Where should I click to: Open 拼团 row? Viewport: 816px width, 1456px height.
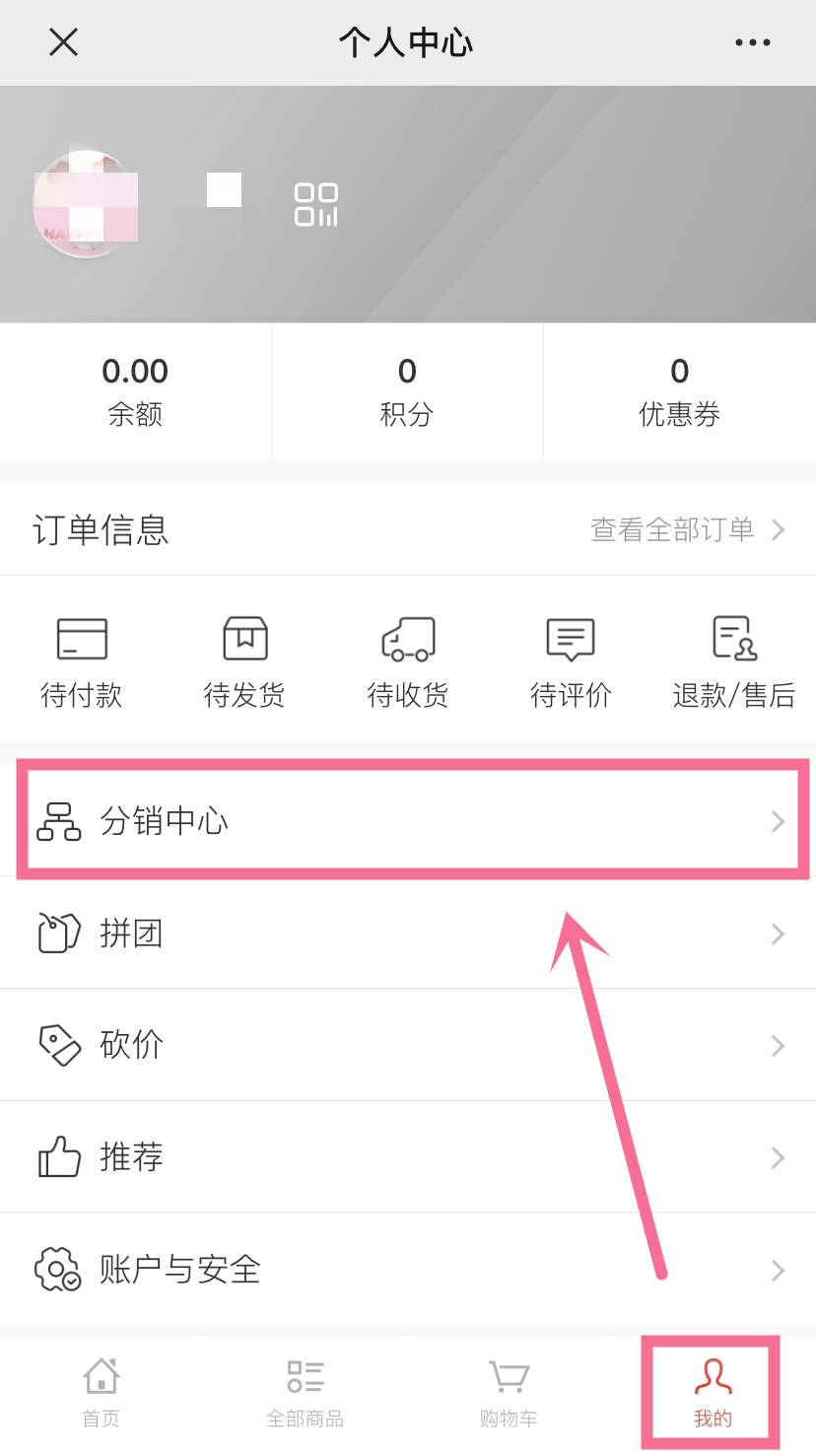[408, 933]
